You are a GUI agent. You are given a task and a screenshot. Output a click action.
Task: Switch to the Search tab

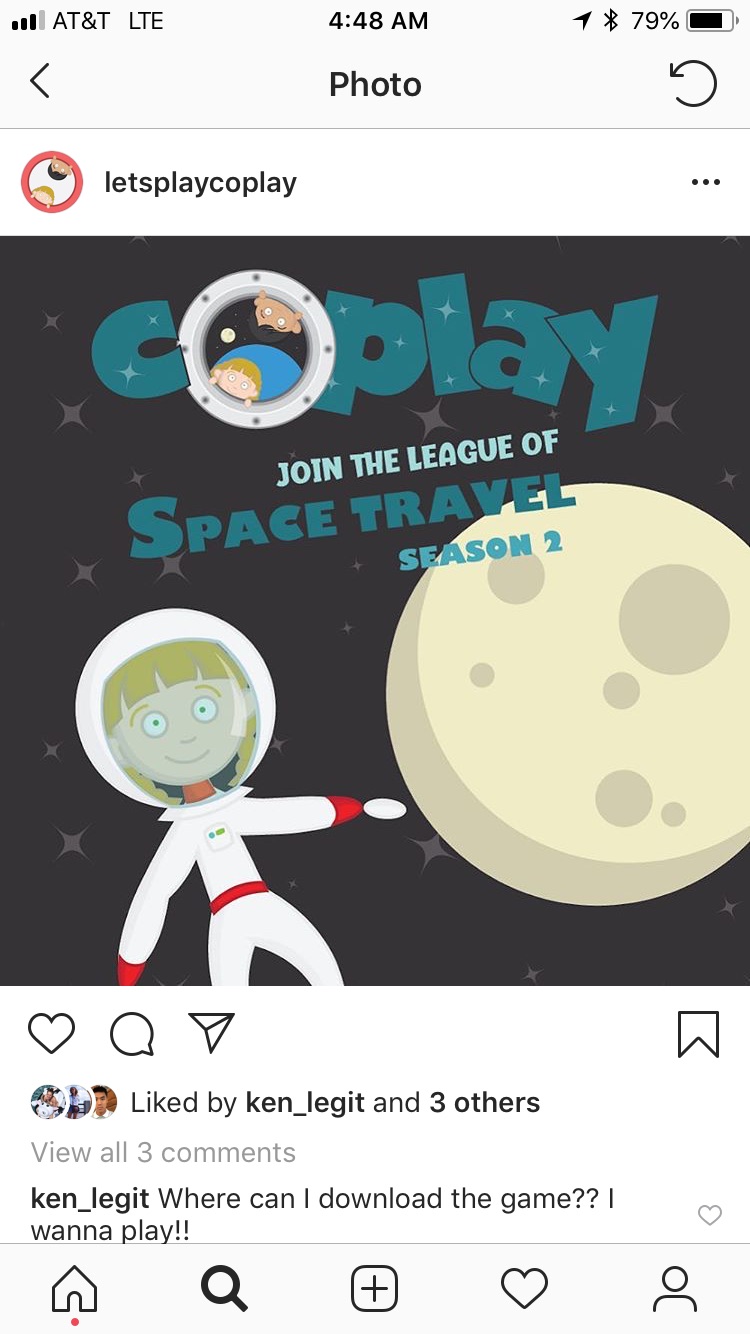click(224, 1288)
